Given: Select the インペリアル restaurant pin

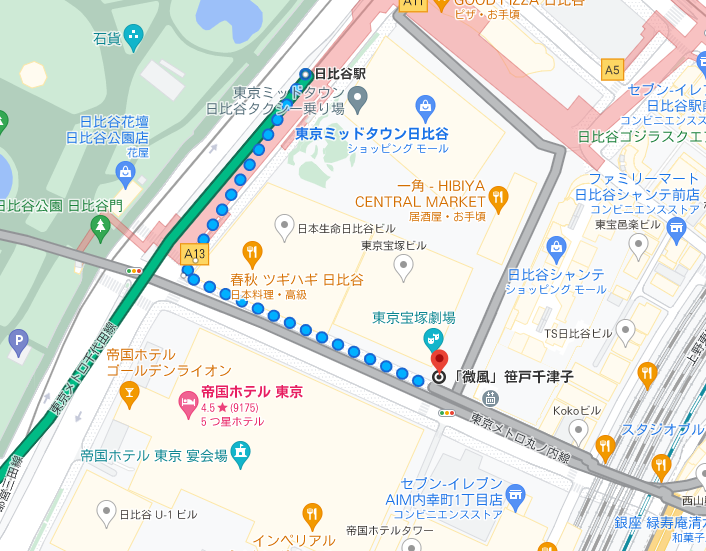Looking at the screenshot, I should click(312, 515).
